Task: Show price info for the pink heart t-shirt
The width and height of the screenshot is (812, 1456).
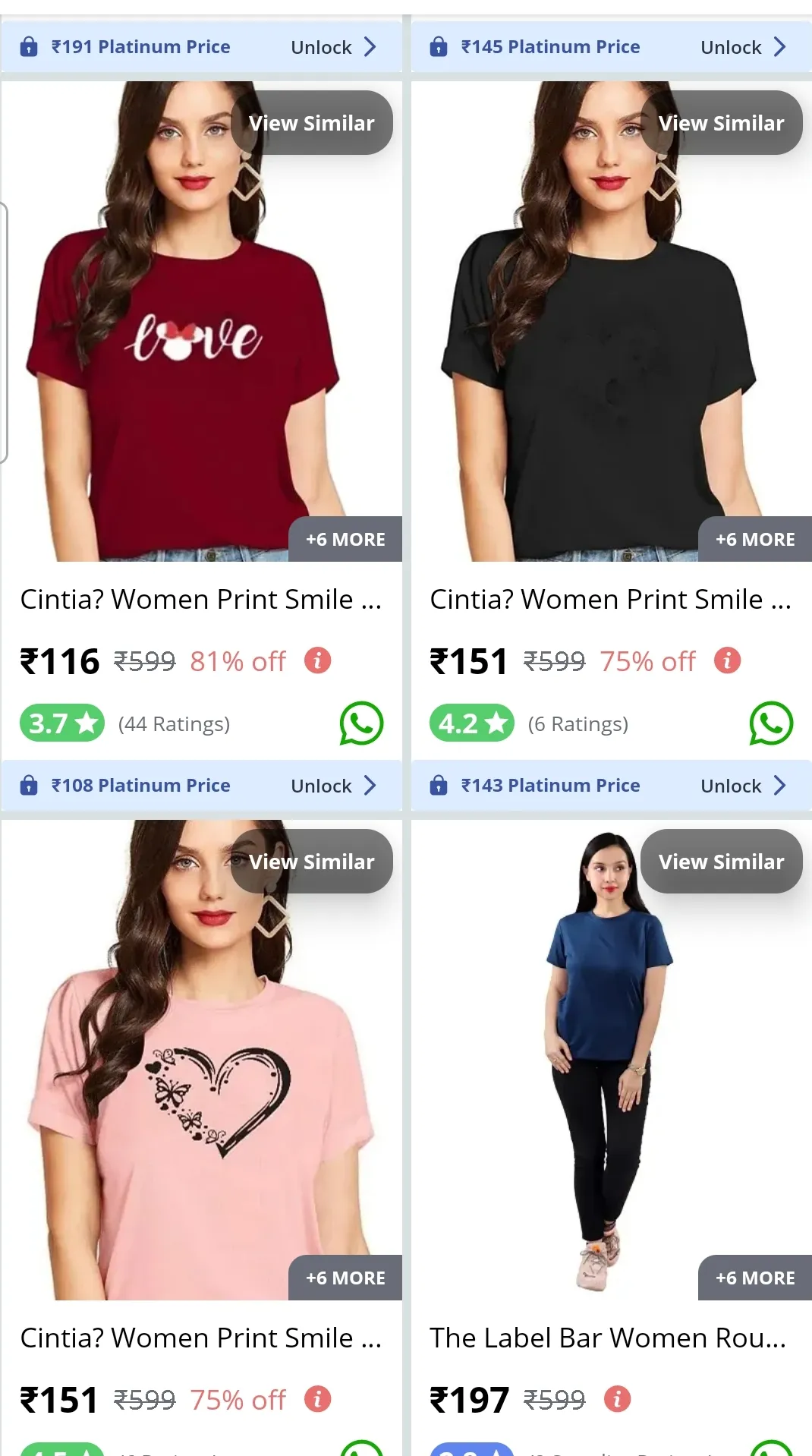Action: click(318, 1399)
